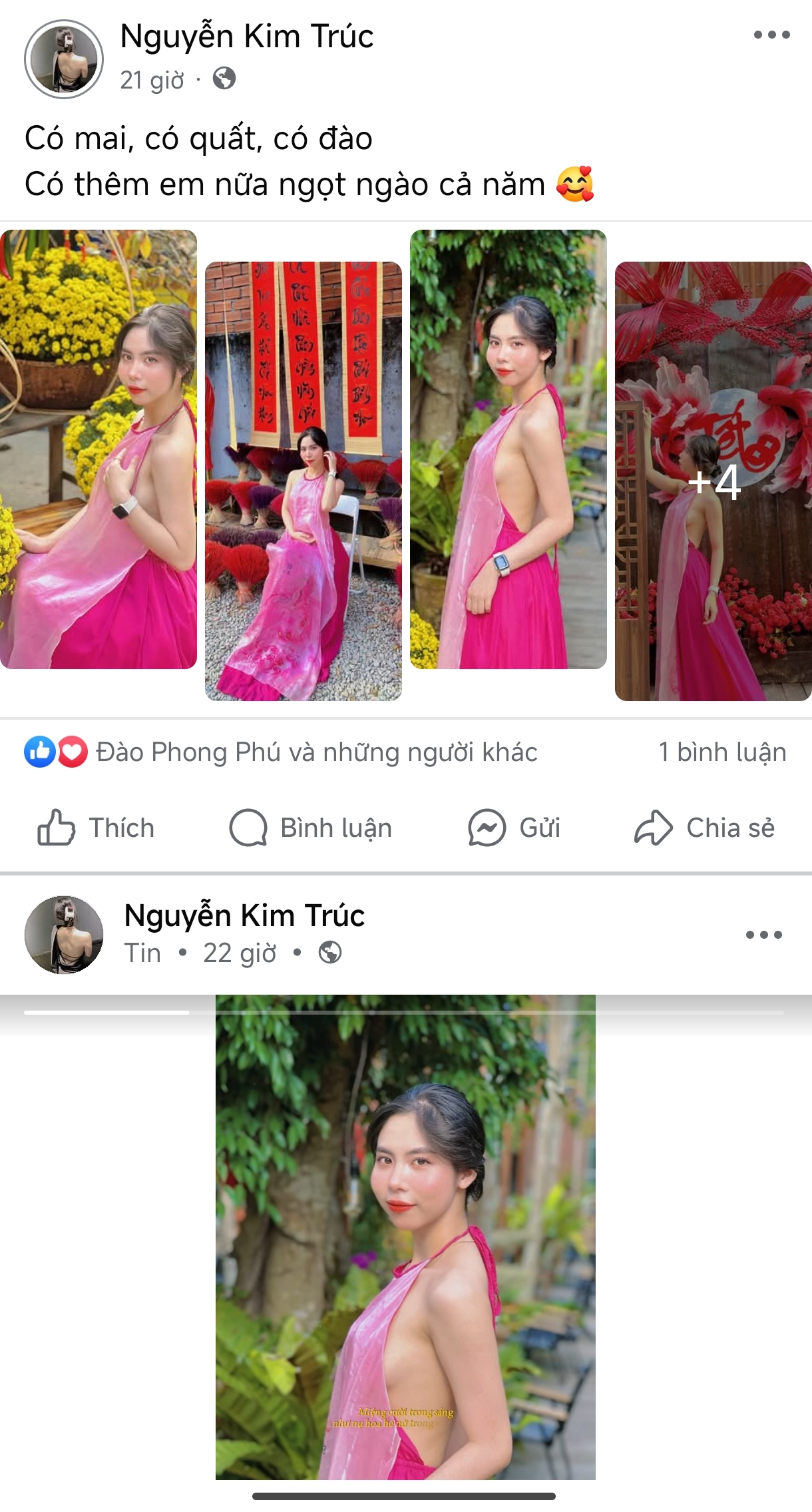Open the options menu on the 21 giờ post
This screenshot has width=812, height=1512.
tap(771, 35)
